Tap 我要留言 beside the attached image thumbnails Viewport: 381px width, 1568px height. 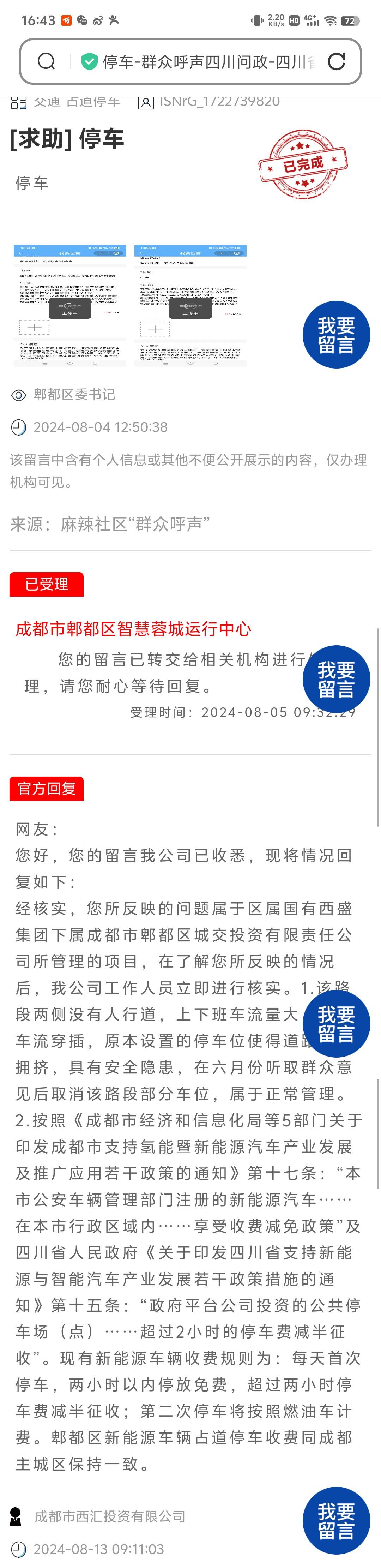[x=336, y=335]
